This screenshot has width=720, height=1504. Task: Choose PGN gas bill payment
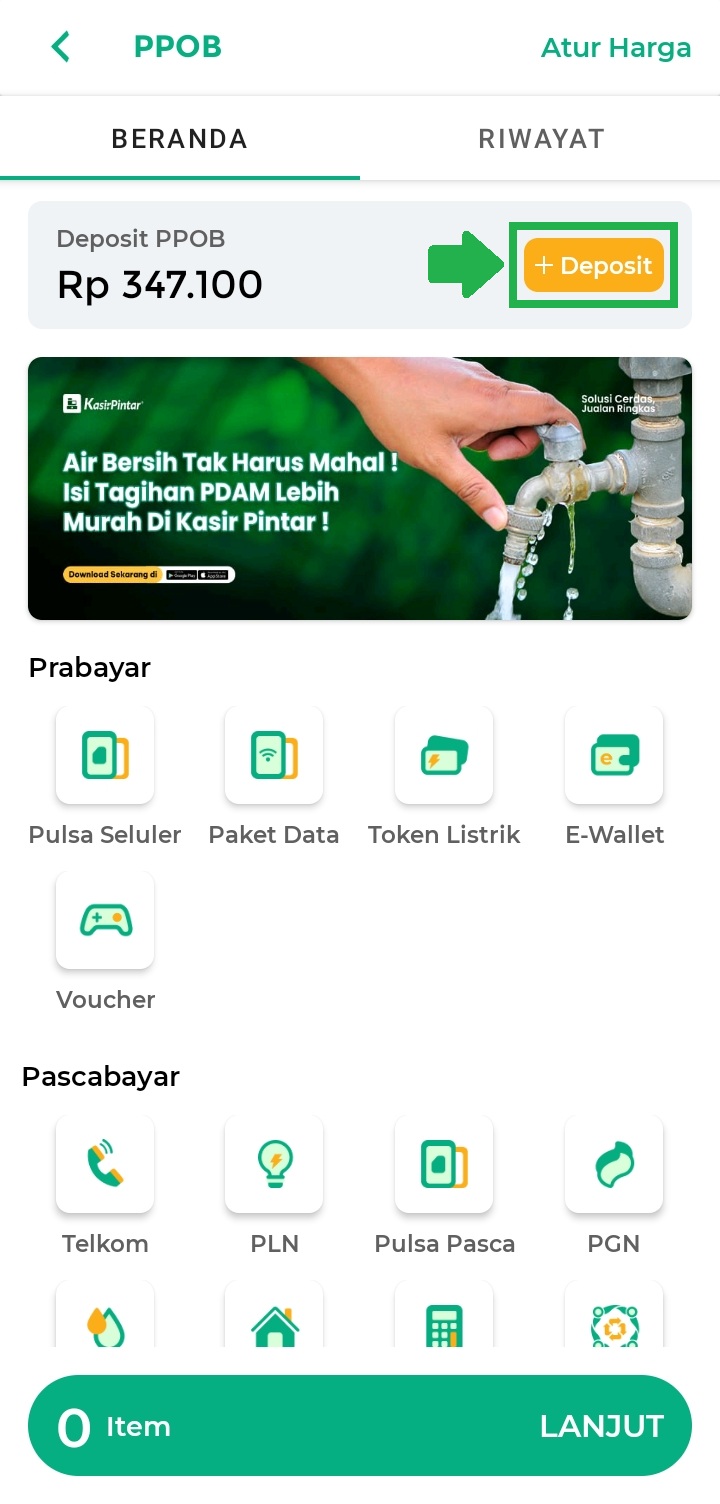tap(614, 1165)
